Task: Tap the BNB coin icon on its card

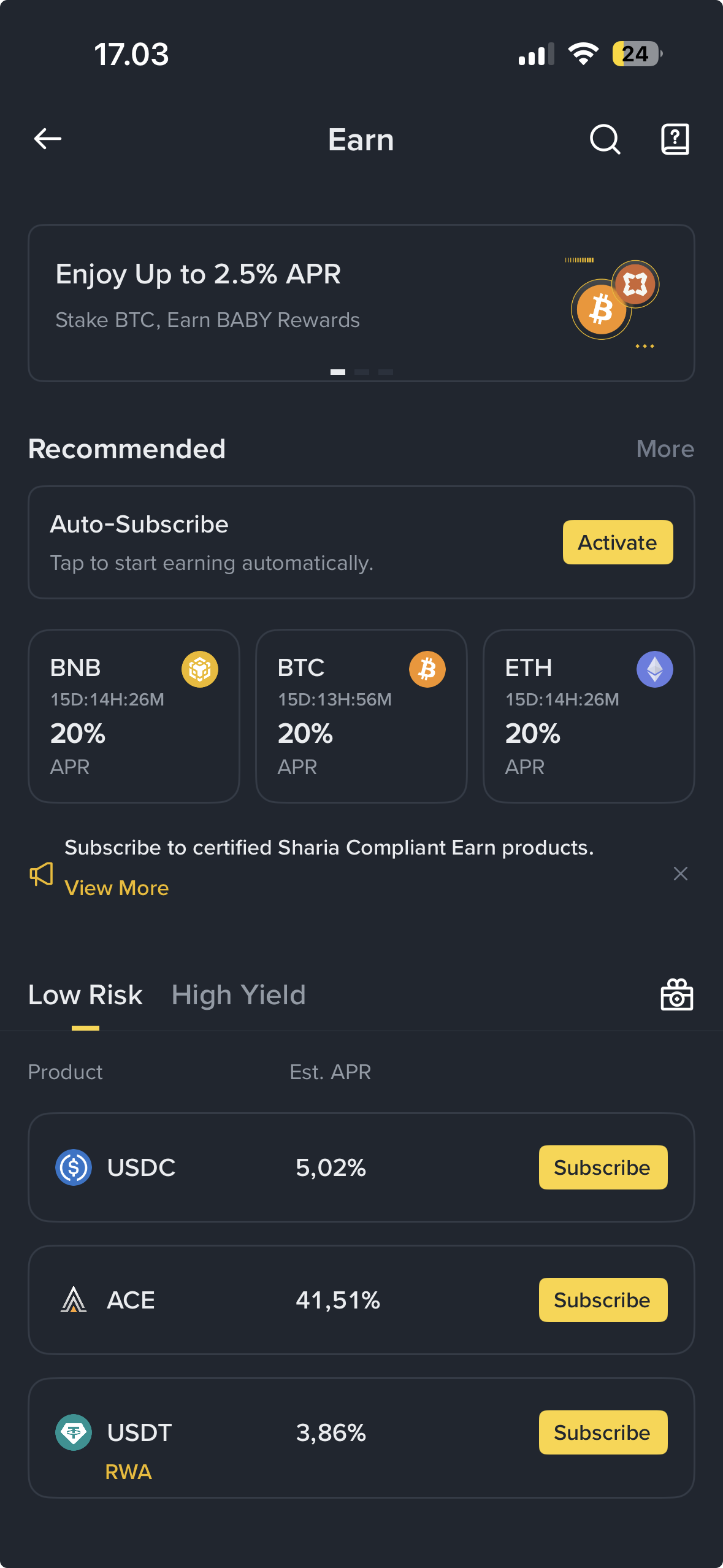Action: tap(199, 669)
